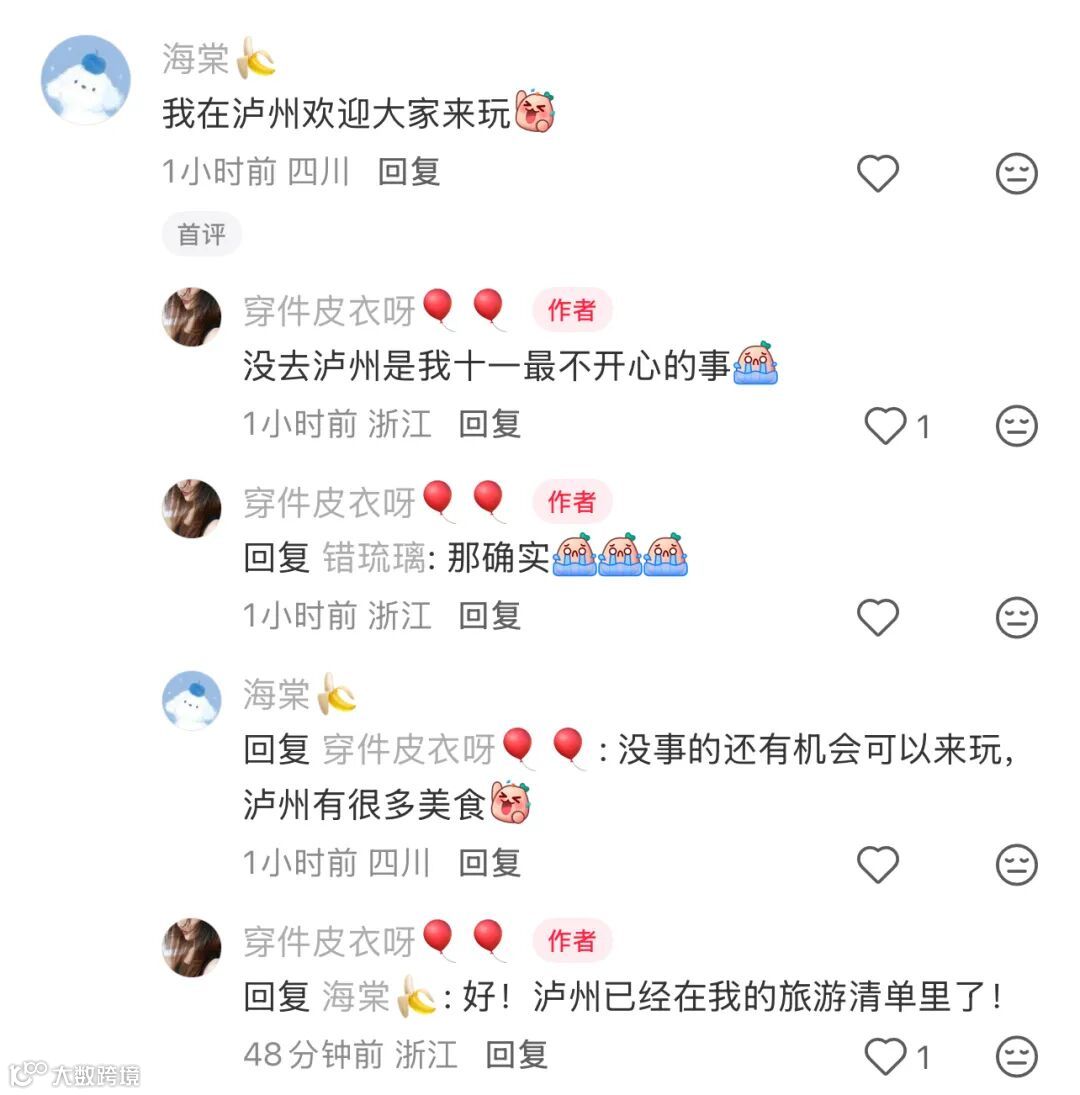Click 回复 under 海棠's first comment
Image resolution: width=1080 pixels, height=1095 pixels.
coord(410,173)
